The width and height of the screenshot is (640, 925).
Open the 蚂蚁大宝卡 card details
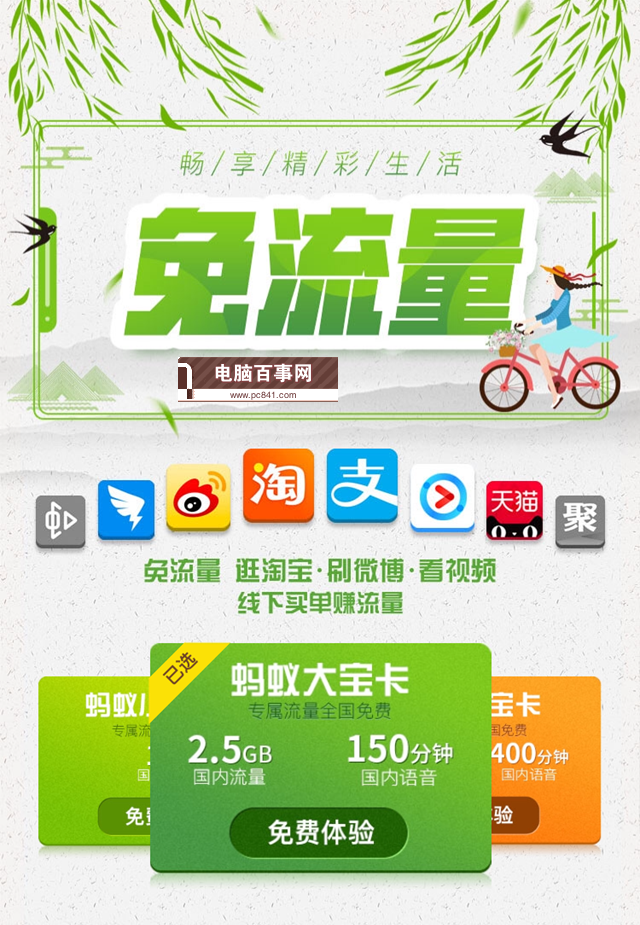pos(320,720)
